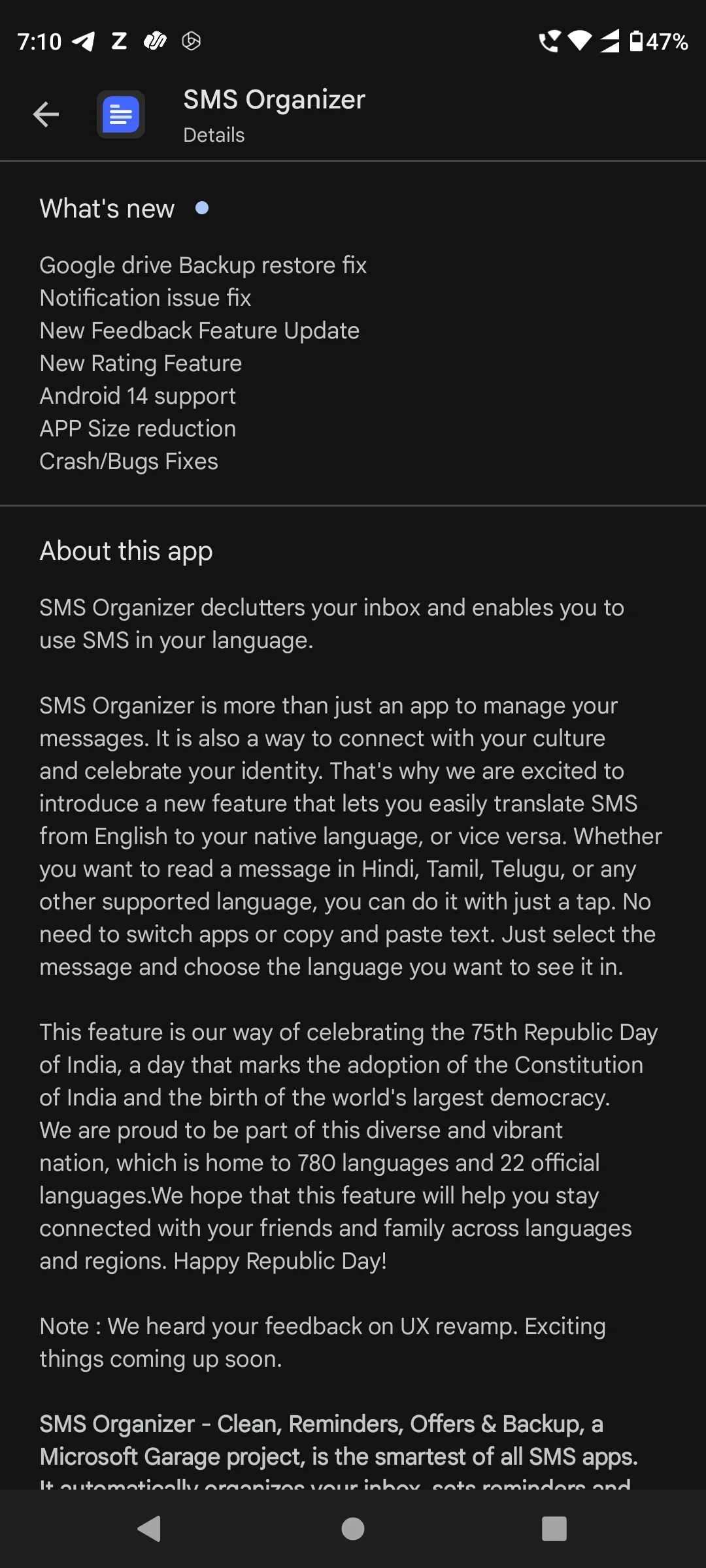Open the recent apps view

click(x=554, y=1529)
